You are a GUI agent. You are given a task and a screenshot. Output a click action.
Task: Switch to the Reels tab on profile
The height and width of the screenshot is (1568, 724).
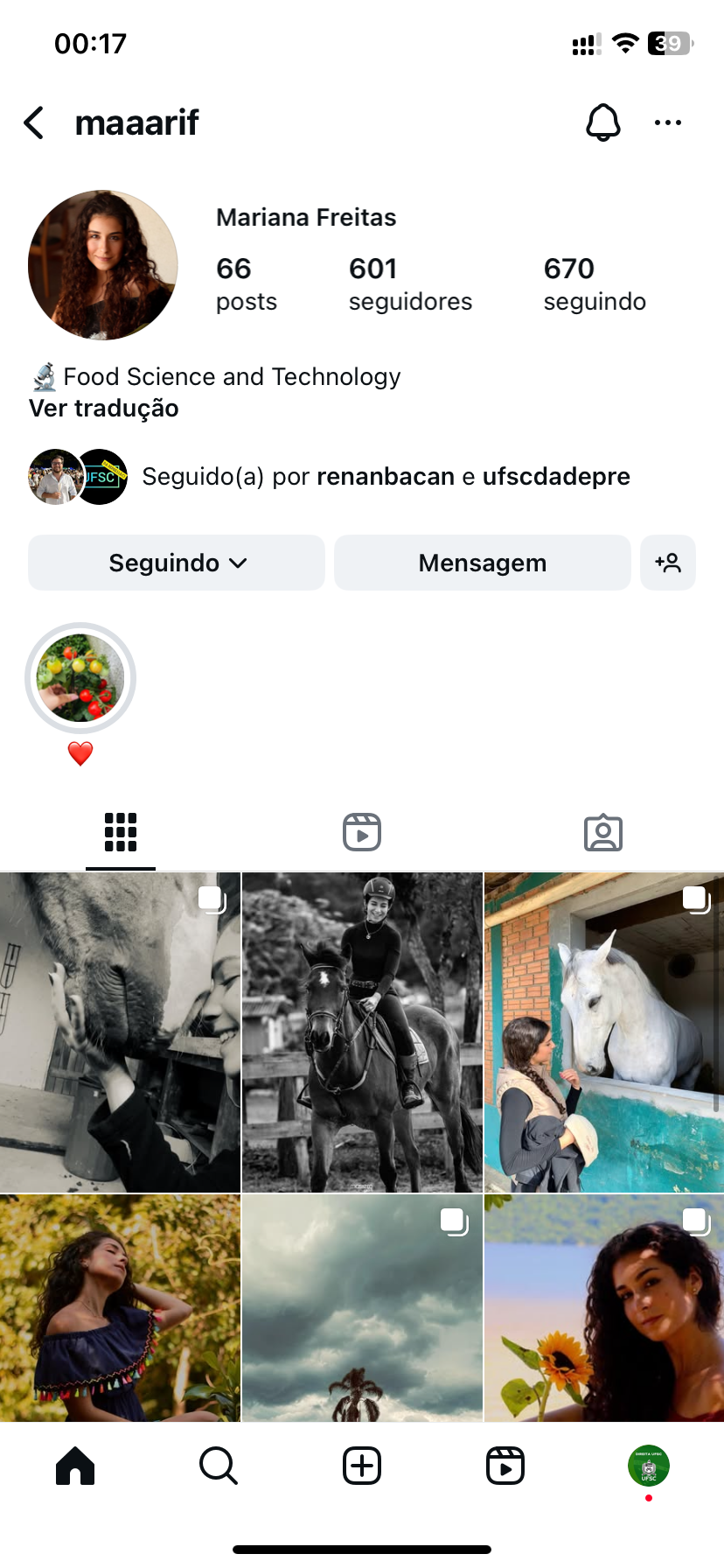[x=362, y=832]
